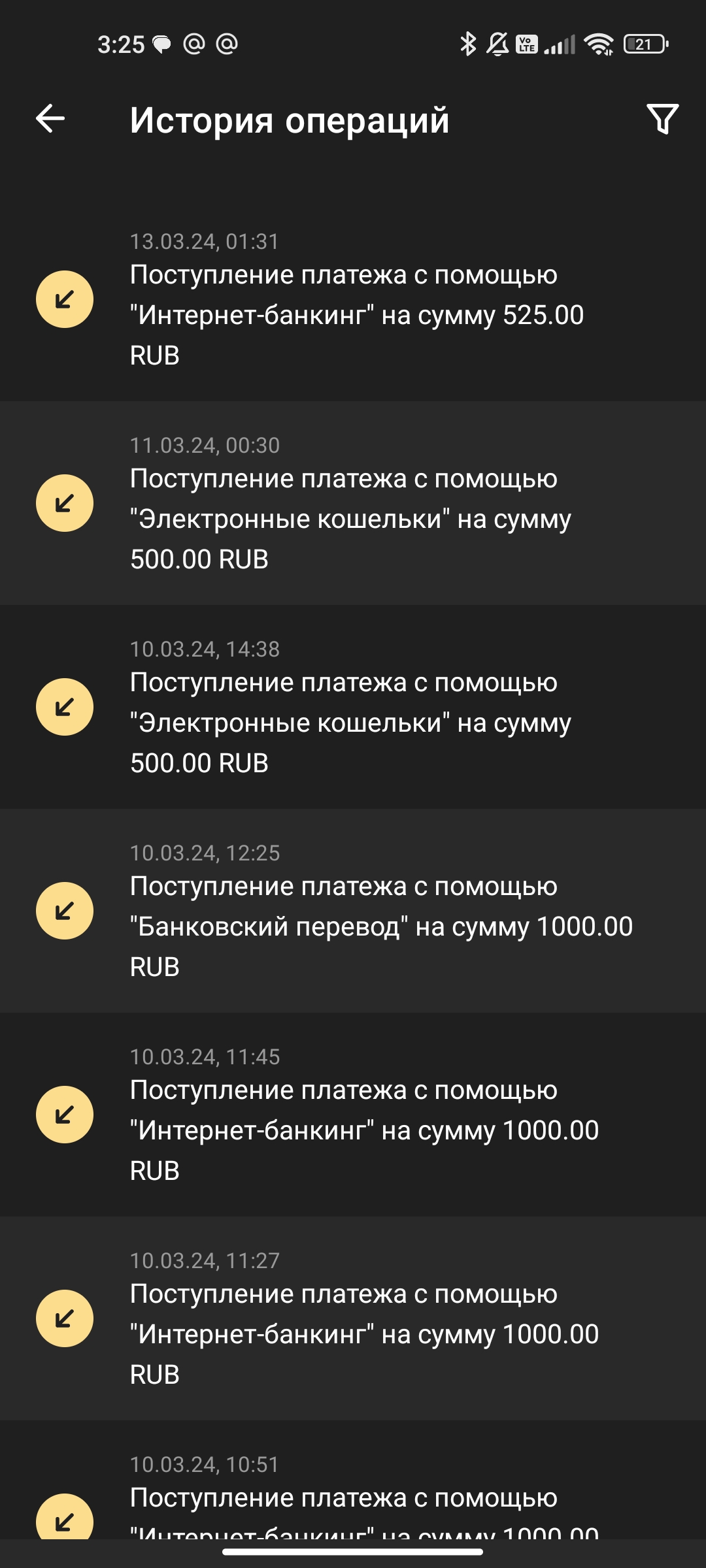Open the 10.03.24, 10:51 payment entry

pyautogui.click(x=353, y=1480)
